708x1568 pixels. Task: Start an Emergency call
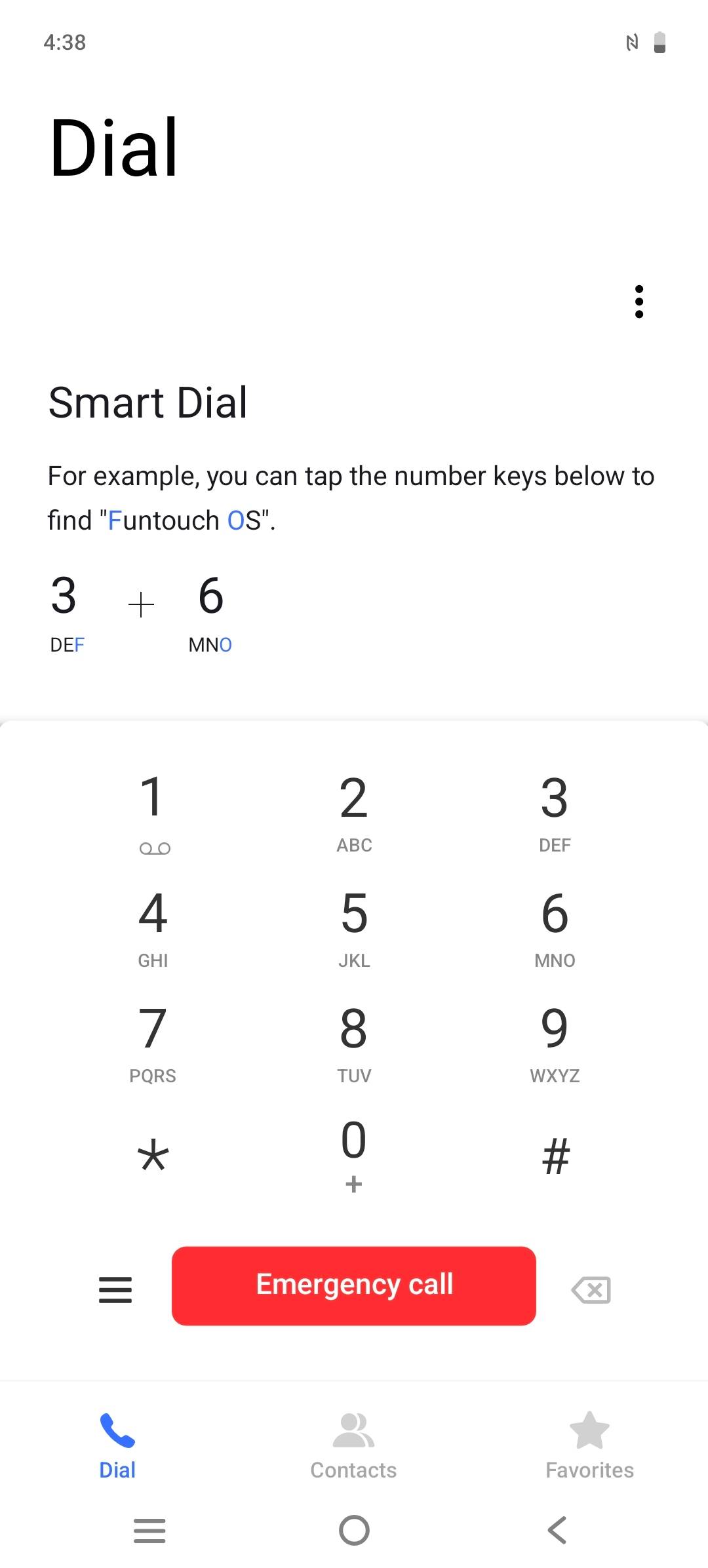[x=354, y=1285]
